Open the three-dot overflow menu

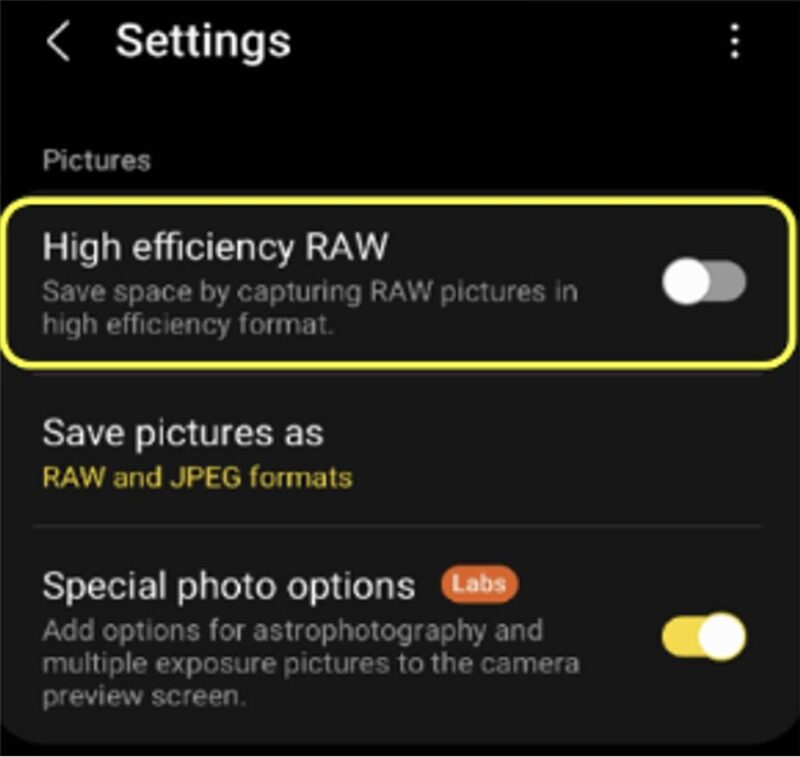(x=735, y=42)
